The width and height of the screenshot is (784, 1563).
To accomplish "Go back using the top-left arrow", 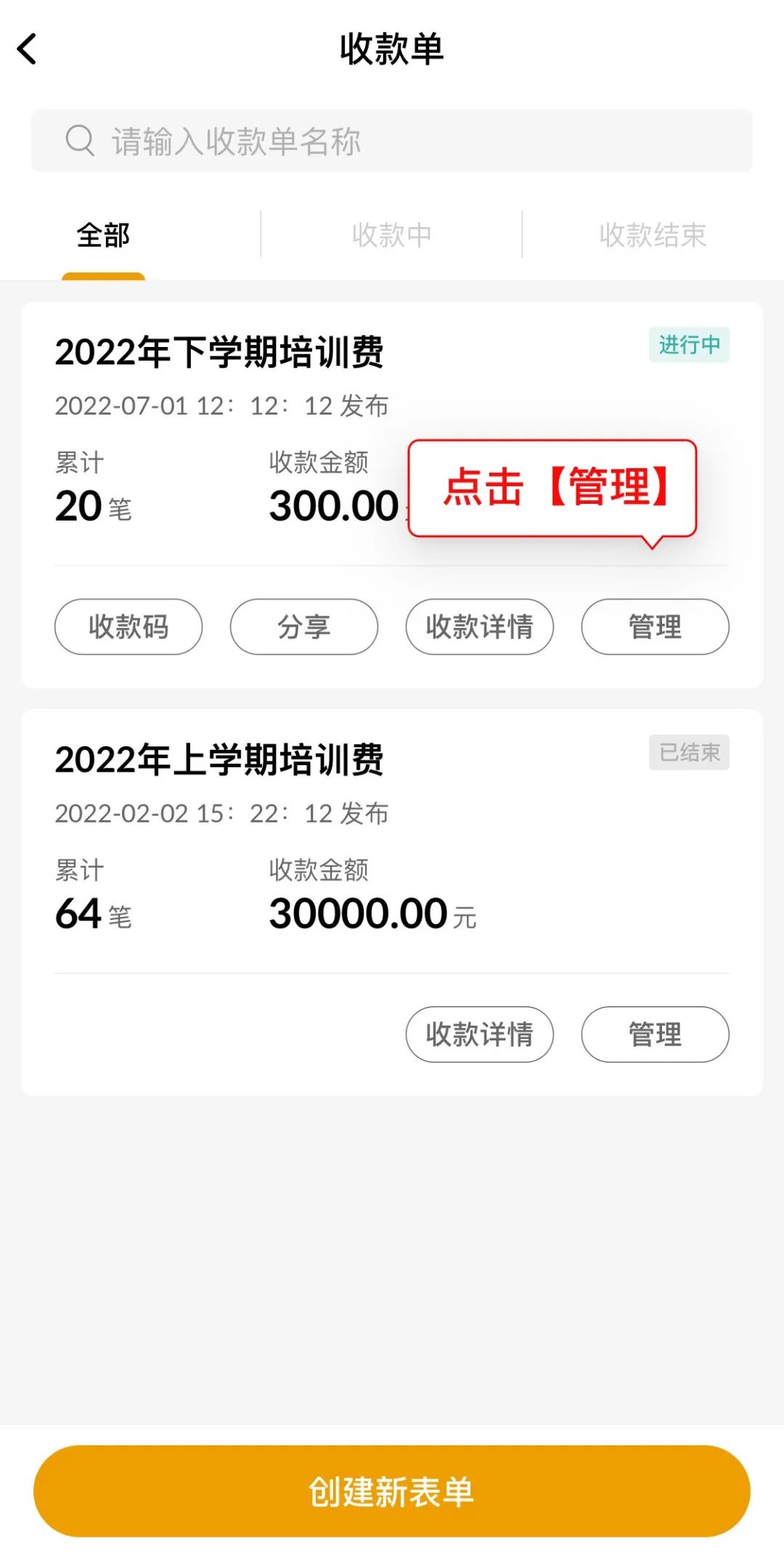I will 27,49.
